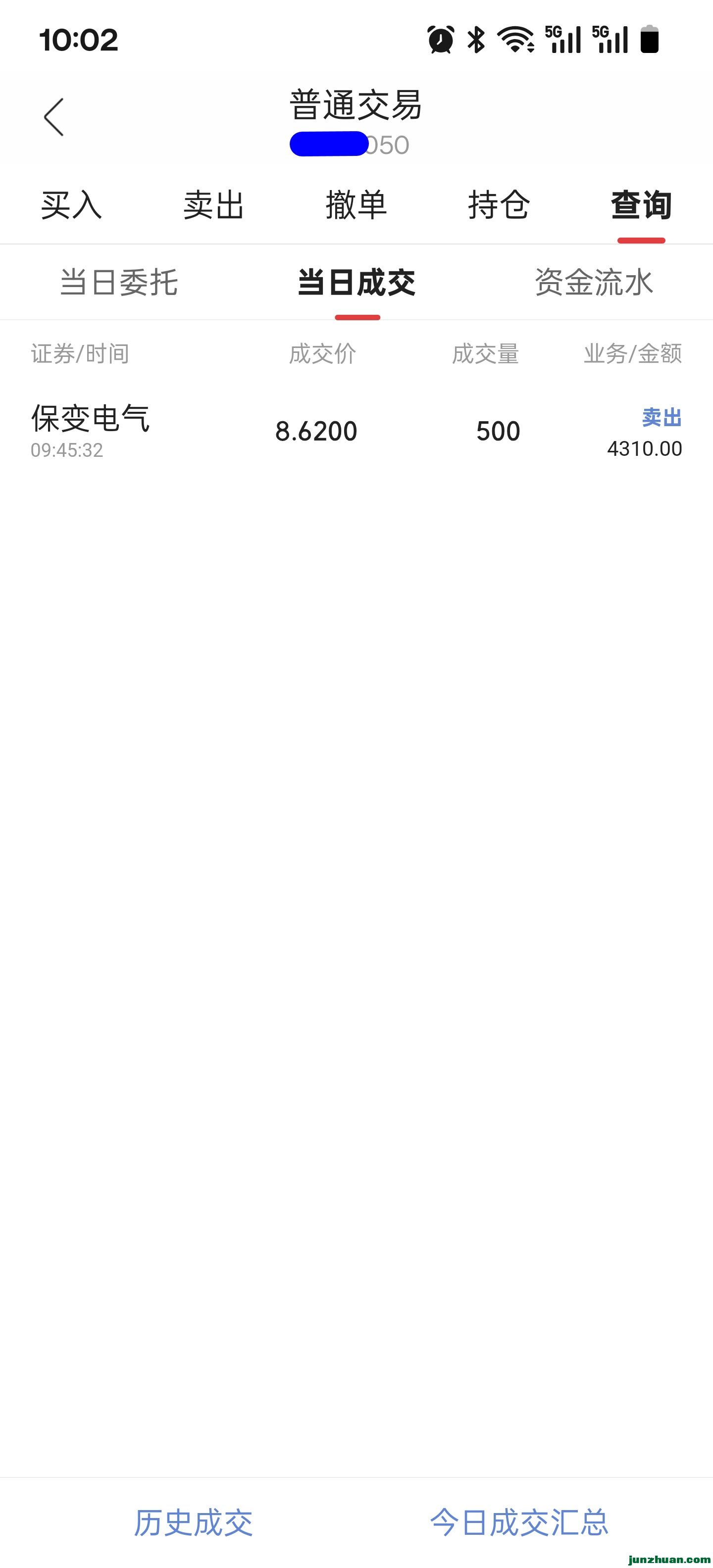Show 当日委托 orders

(119, 283)
